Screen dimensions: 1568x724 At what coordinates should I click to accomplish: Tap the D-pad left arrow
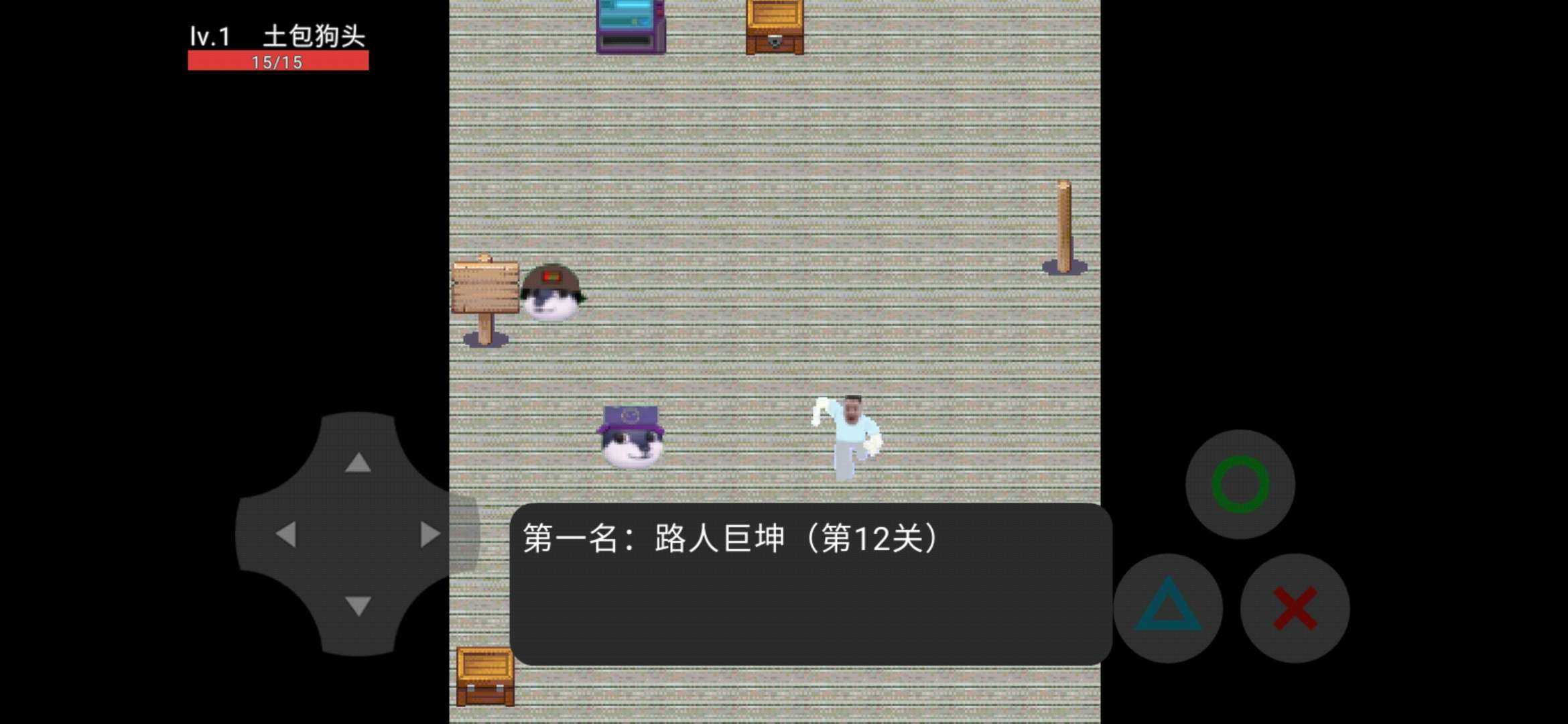pos(286,534)
